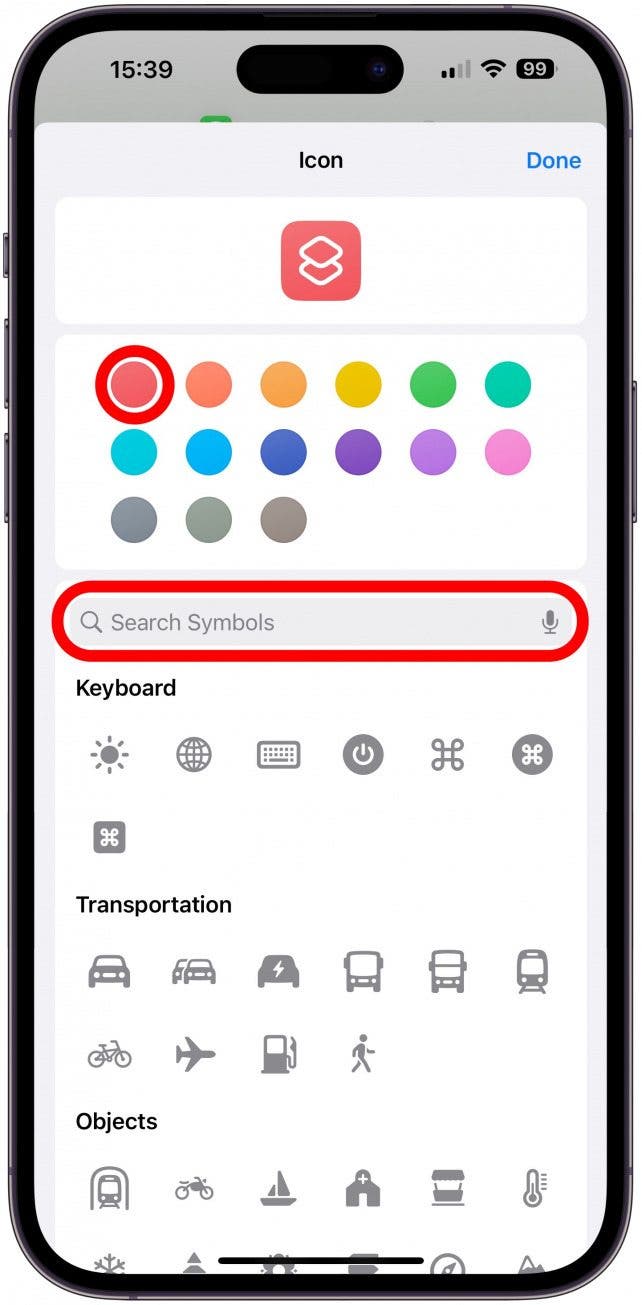The height and width of the screenshot is (1305, 642).
Task: Select the single car symbol
Action: (109, 970)
